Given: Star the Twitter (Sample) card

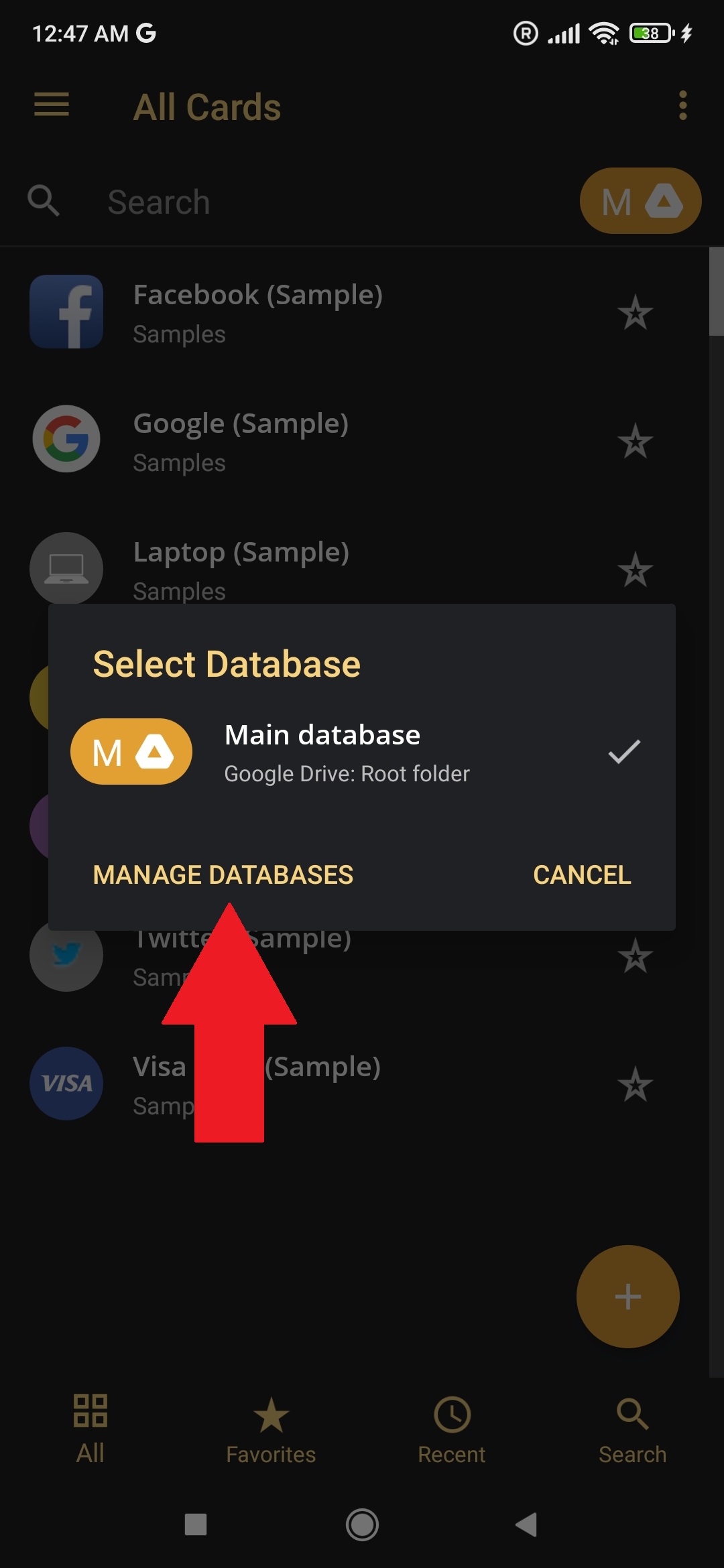Looking at the screenshot, I should tap(635, 956).
